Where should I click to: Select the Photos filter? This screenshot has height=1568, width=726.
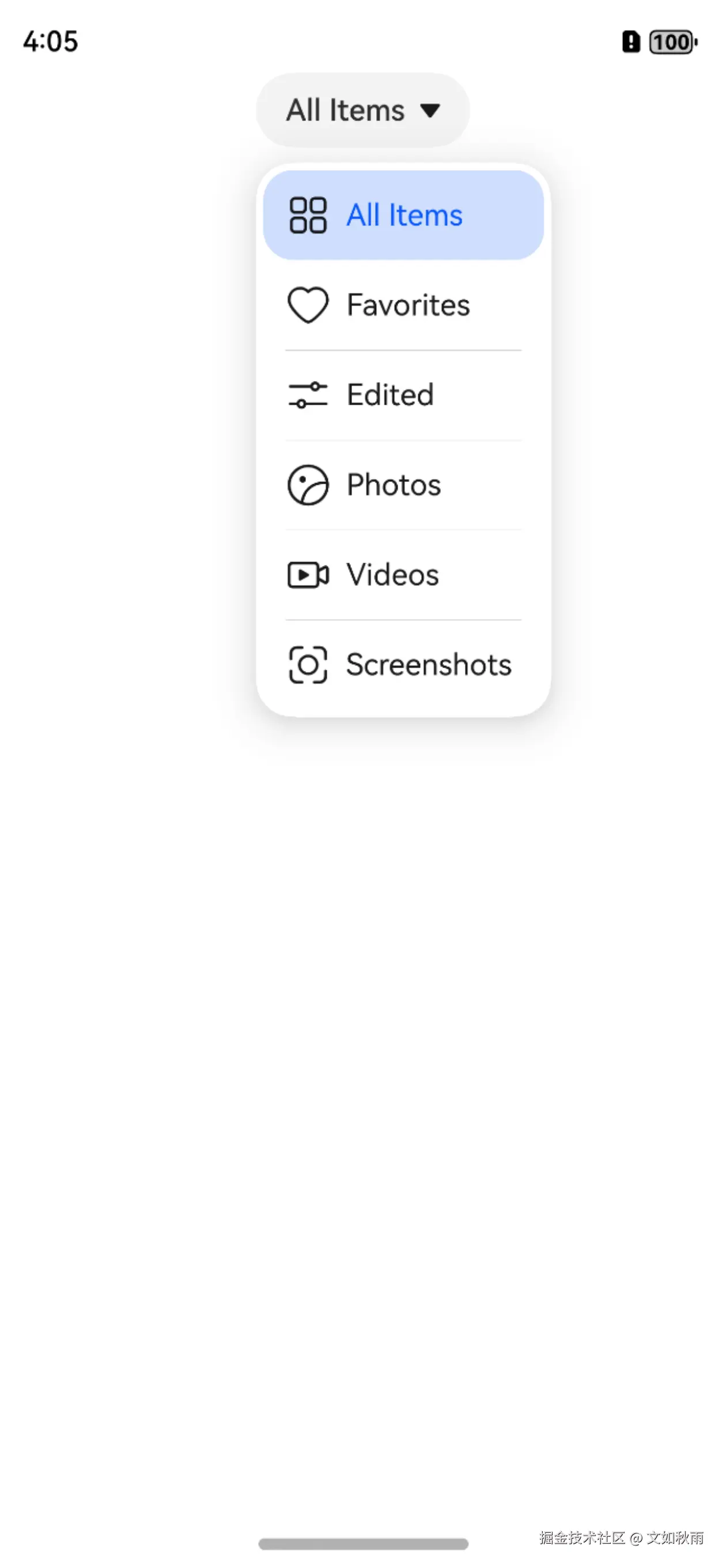(403, 484)
